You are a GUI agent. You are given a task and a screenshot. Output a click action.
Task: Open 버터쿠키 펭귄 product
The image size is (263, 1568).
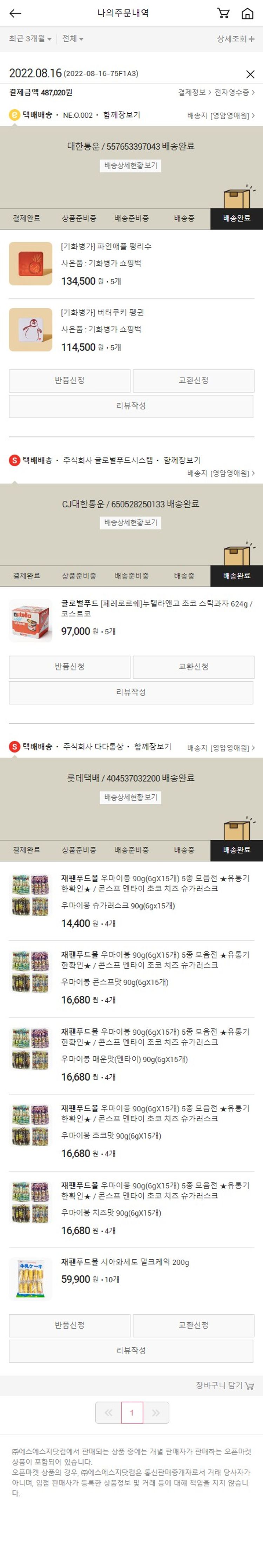point(102,313)
